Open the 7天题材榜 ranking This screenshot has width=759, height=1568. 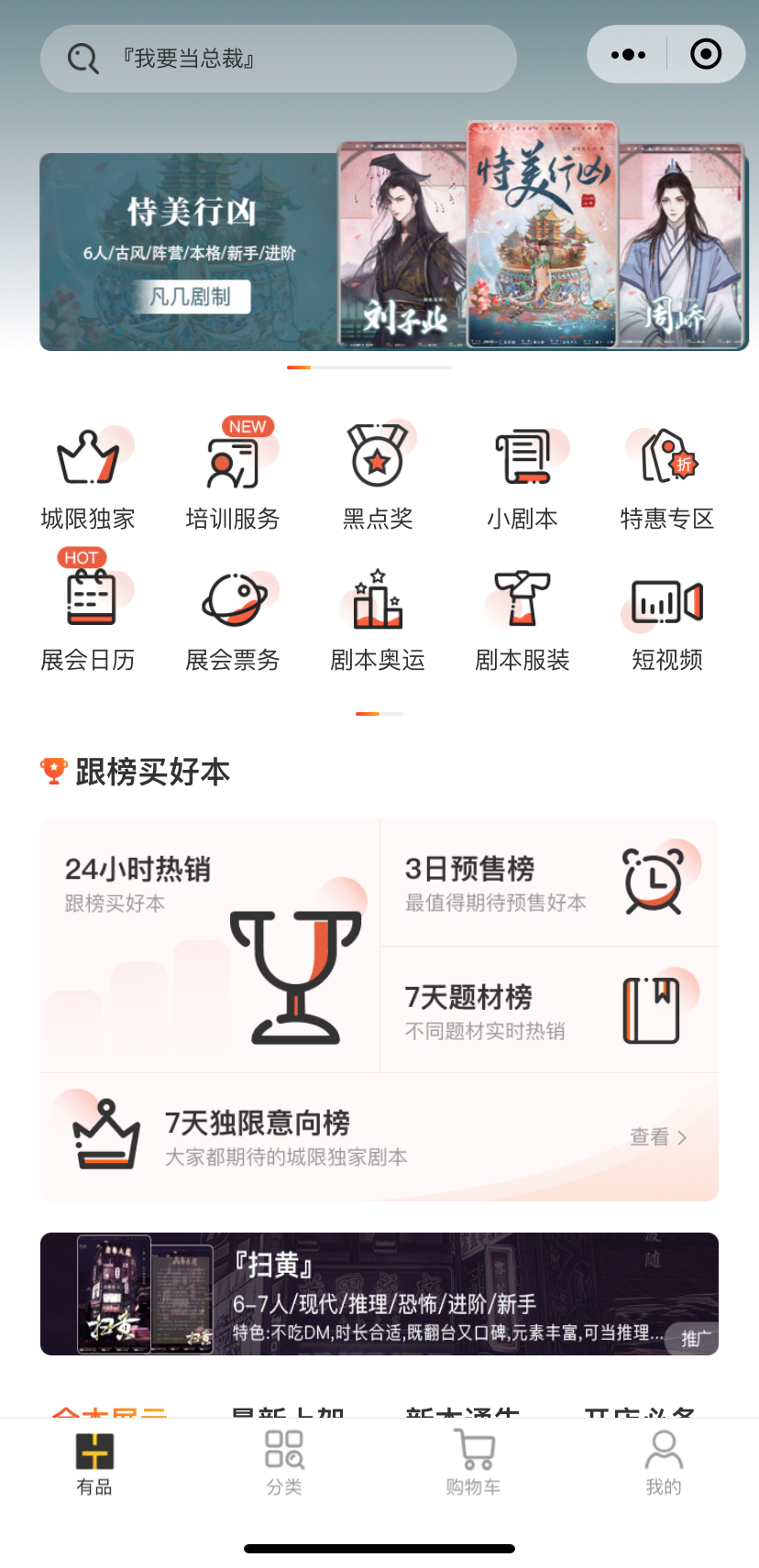549,1010
